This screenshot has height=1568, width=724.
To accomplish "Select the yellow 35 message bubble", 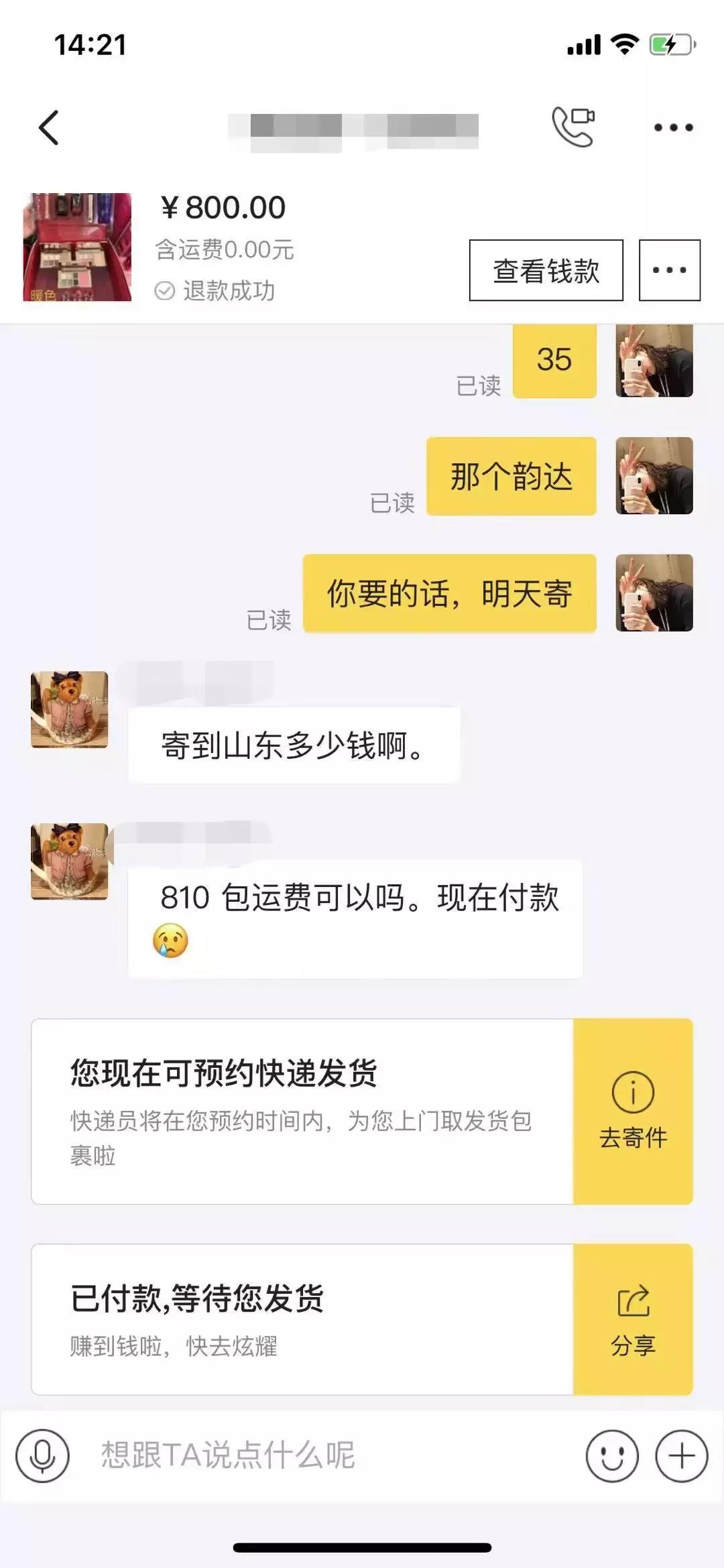I will coord(555,361).
